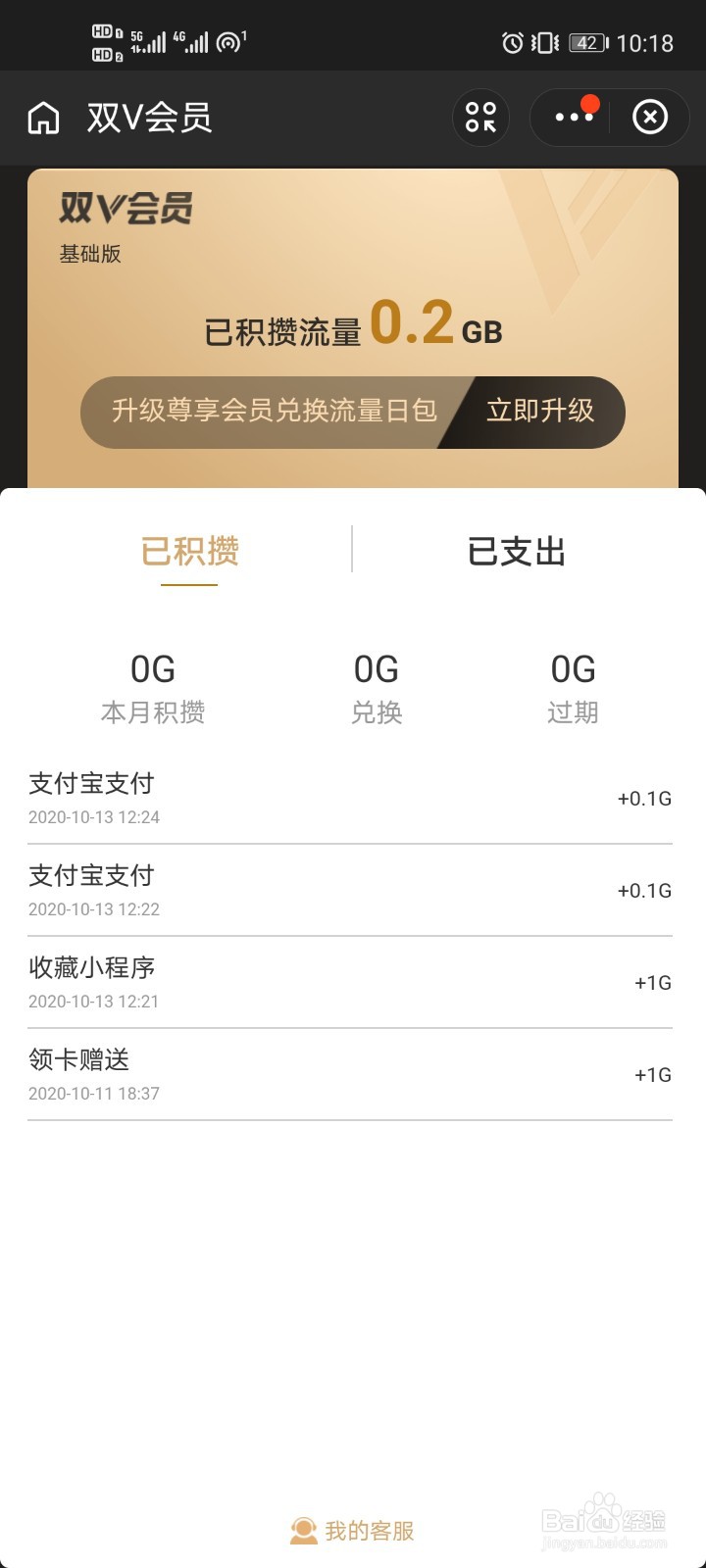Tap the alarm clock icon in status bar
Screen dimensions: 706x1568
[512, 41]
